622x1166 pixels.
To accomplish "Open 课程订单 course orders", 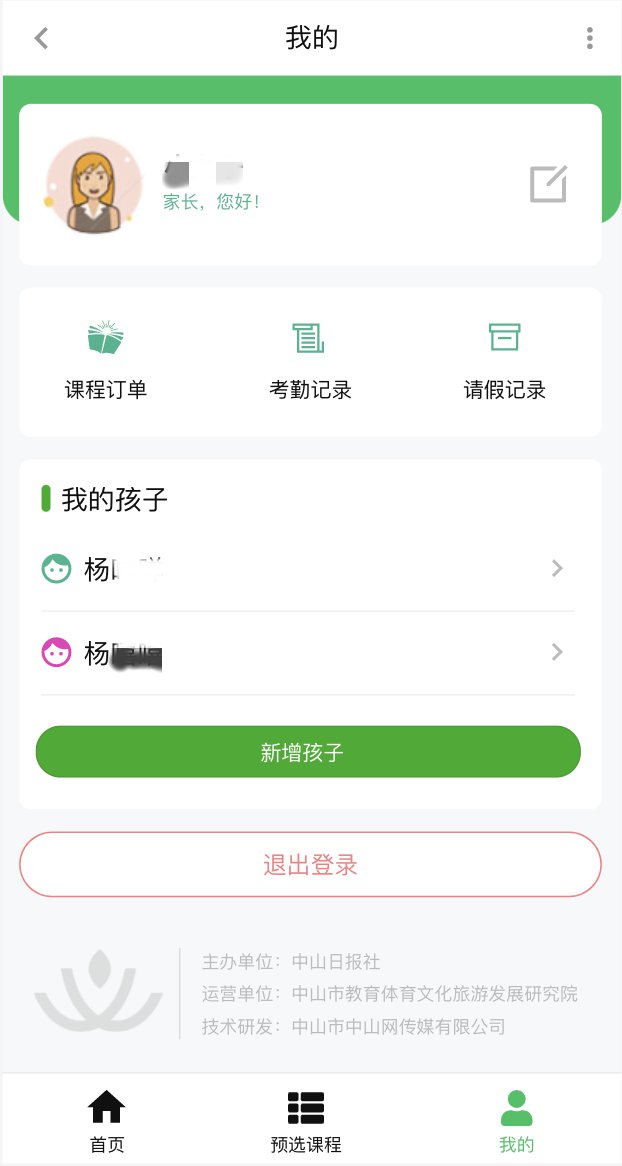I will pos(106,361).
